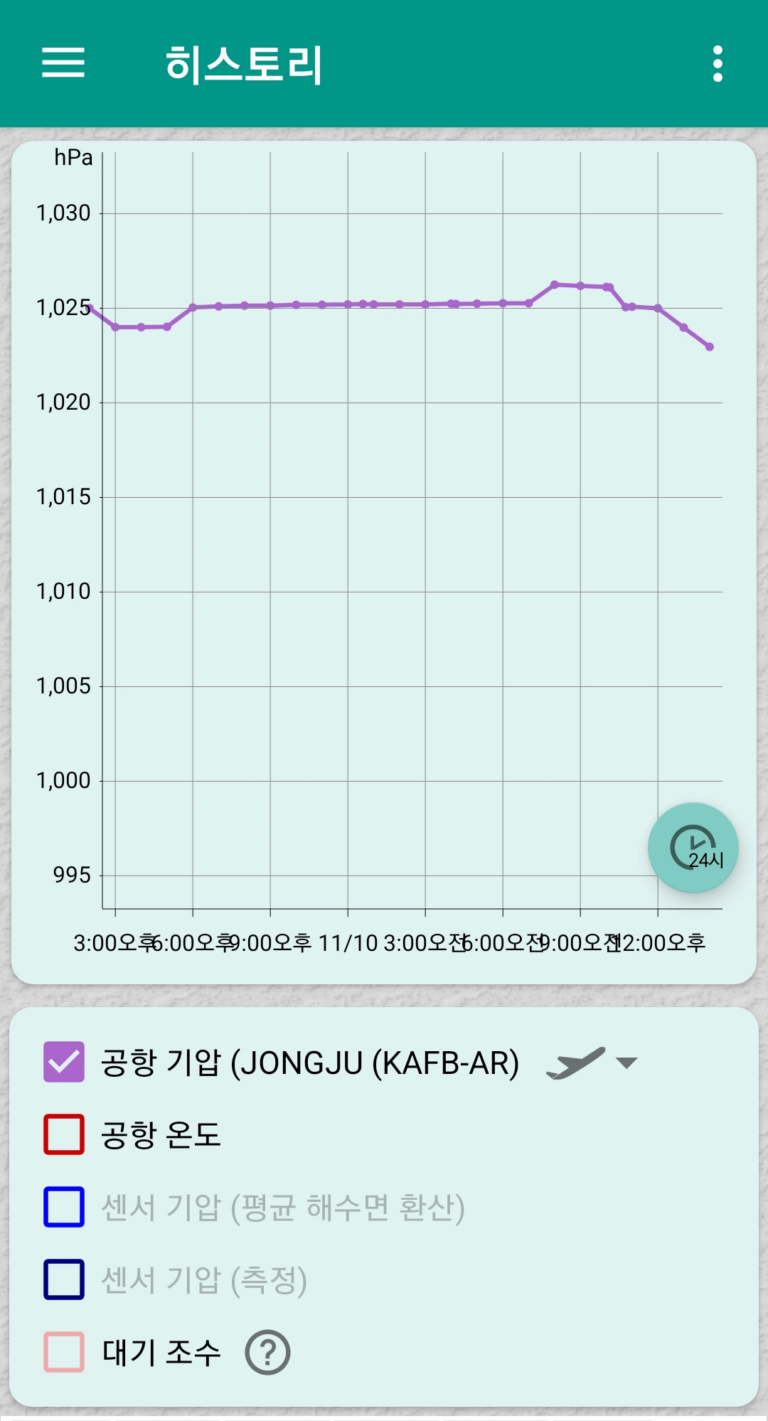Click the last data point of the pressure line
Viewport: 768px width, 1421px height.
pyautogui.click(x=708, y=347)
